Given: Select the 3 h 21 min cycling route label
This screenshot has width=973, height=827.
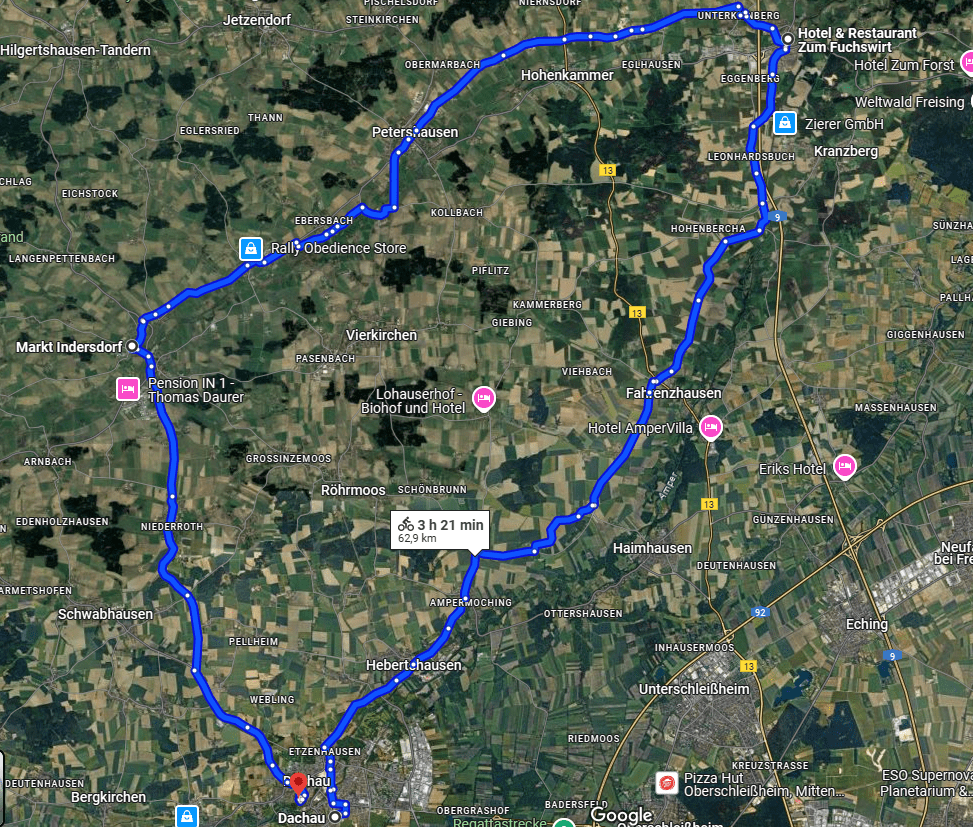Looking at the screenshot, I should click(x=440, y=530).
